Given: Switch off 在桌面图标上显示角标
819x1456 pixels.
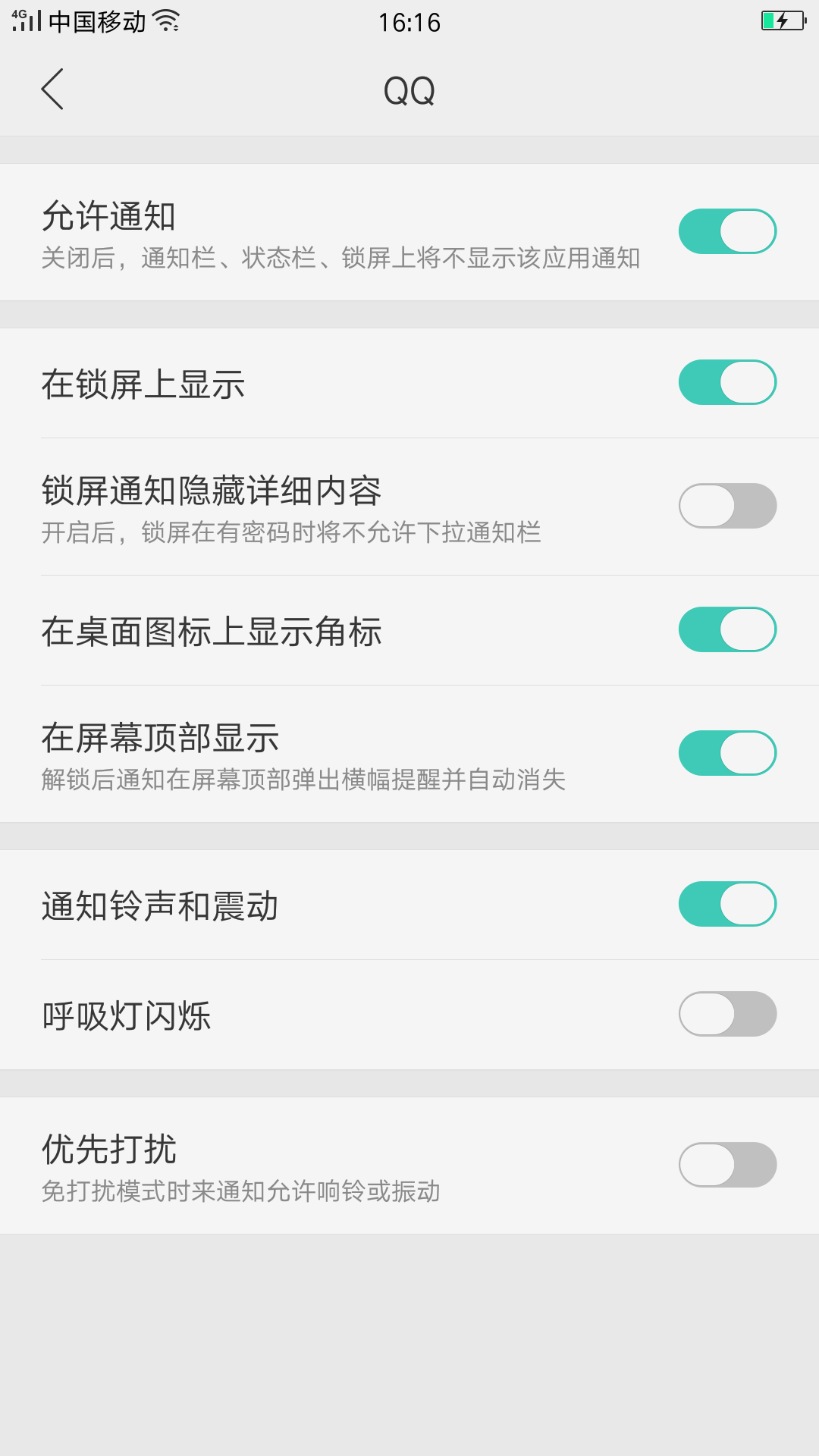Looking at the screenshot, I should point(727,629).
